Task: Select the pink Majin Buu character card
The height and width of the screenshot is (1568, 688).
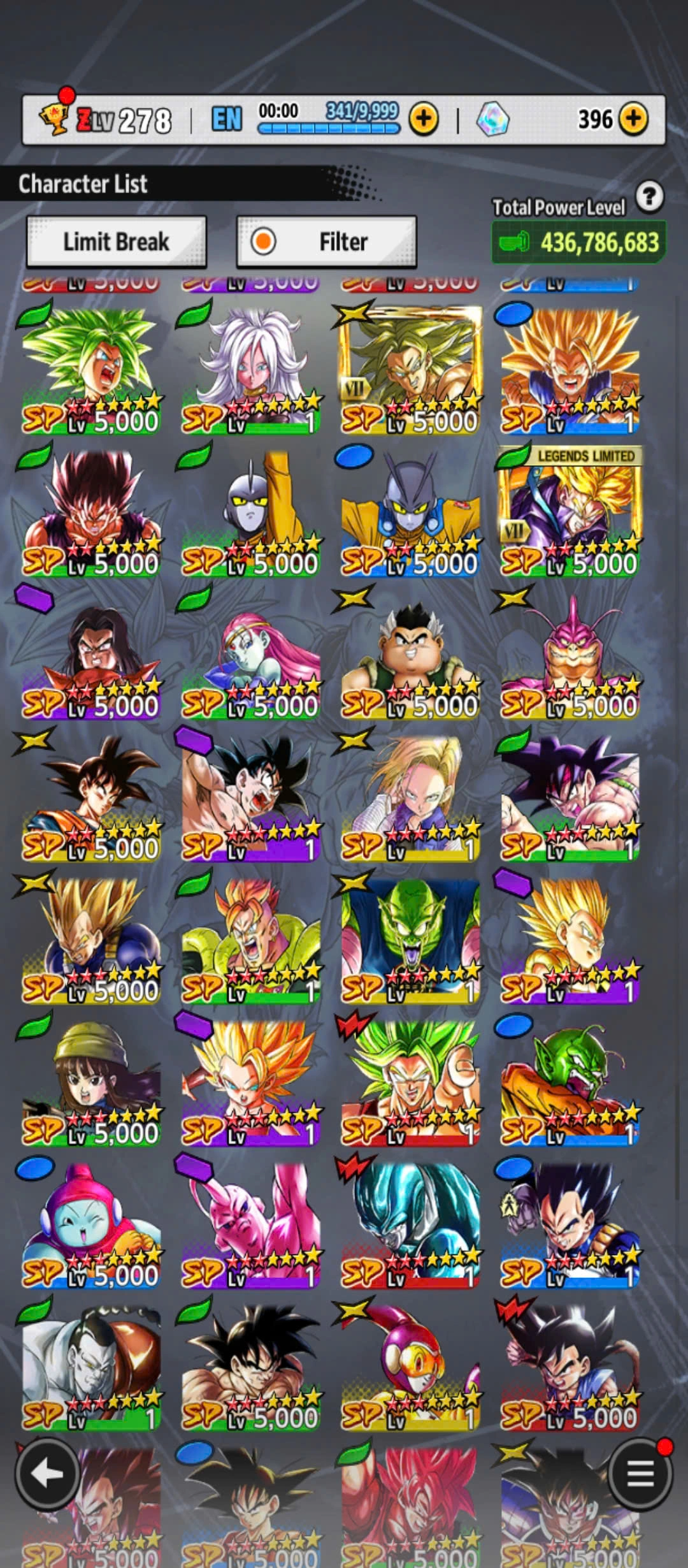Action: tap(250, 1224)
